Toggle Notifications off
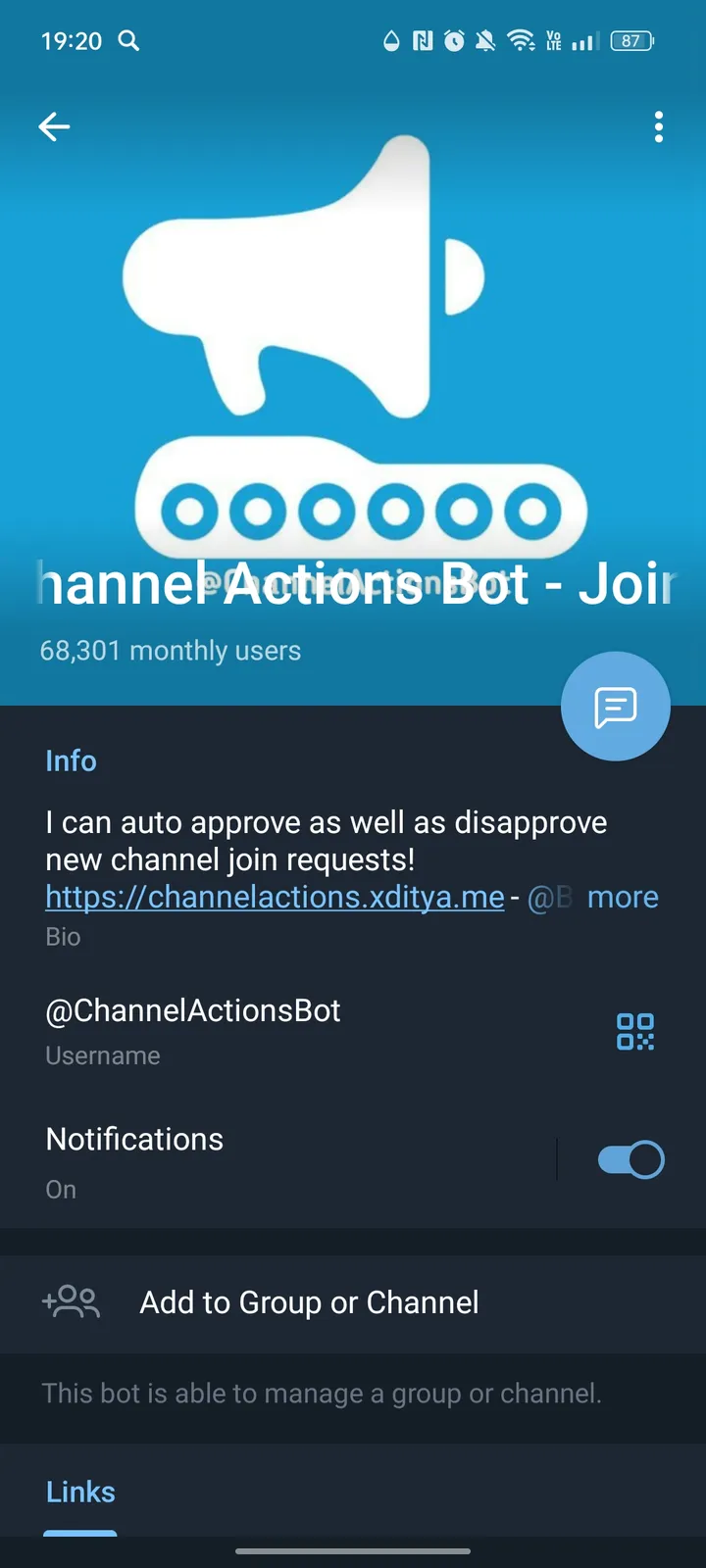Screen dimensions: 706x1568 [x=629, y=1159]
